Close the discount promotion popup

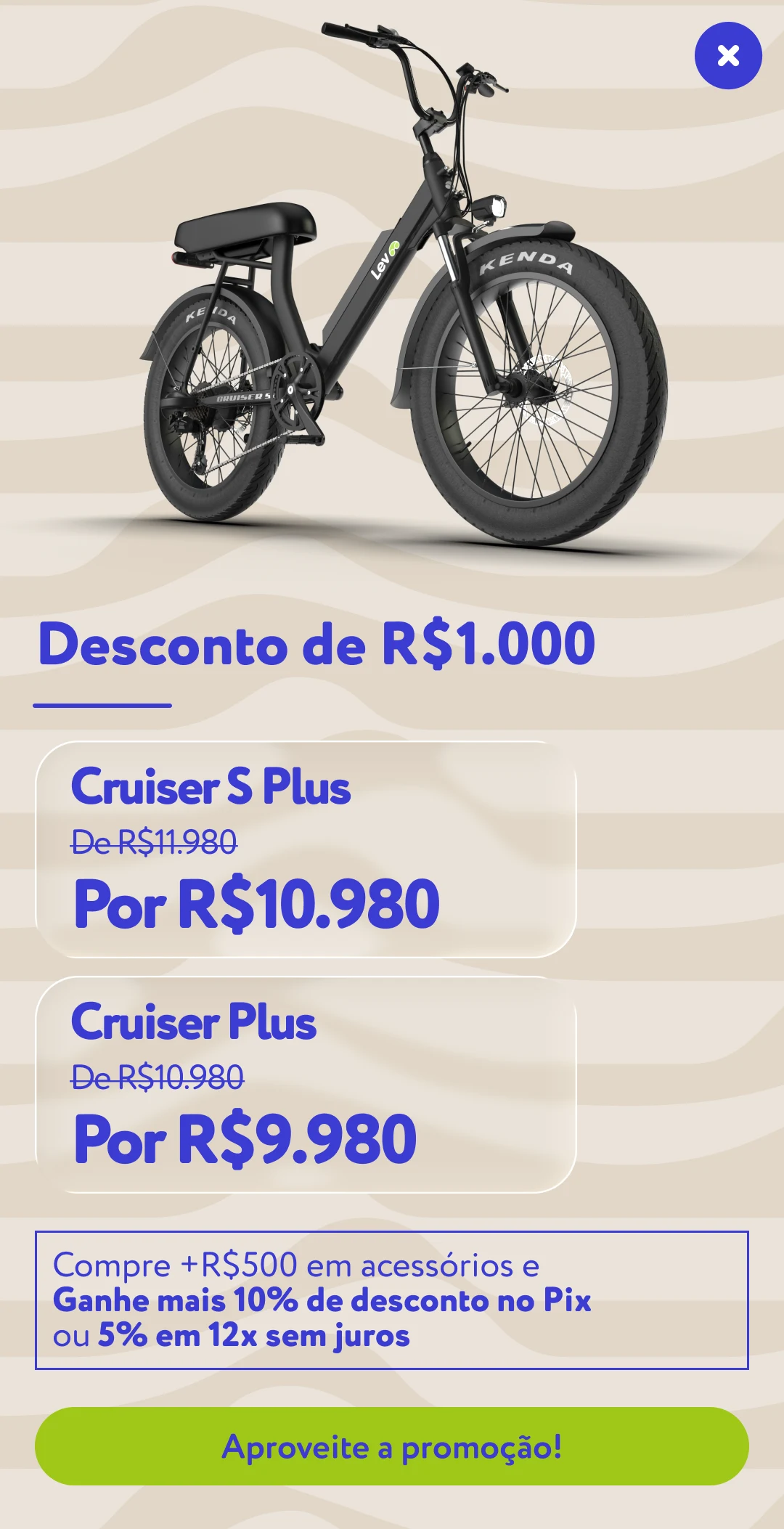(728, 56)
